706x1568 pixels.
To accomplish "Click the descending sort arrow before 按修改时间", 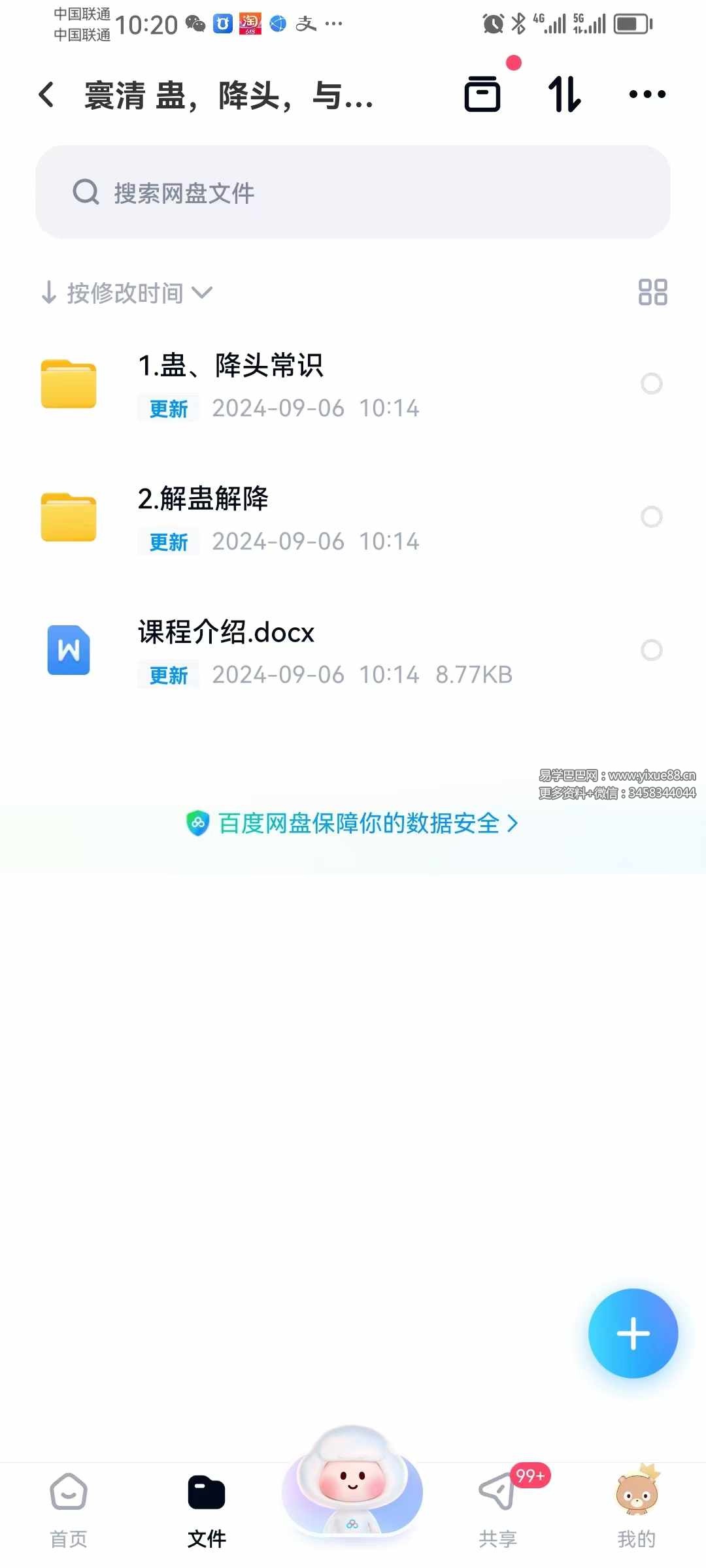I will (50, 293).
